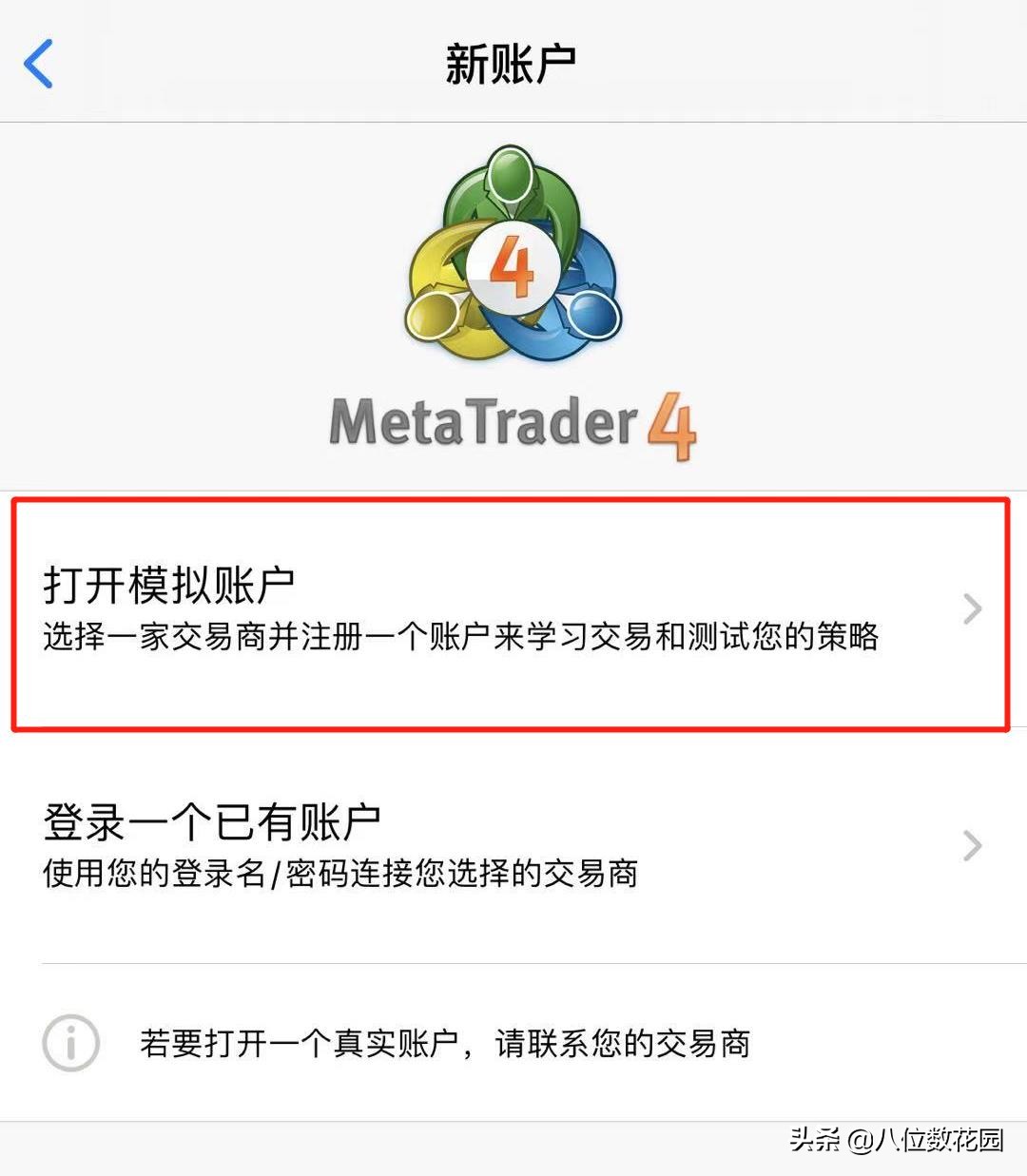
Task: Tap the chevron beside the existing account row
Action: click(x=972, y=844)
